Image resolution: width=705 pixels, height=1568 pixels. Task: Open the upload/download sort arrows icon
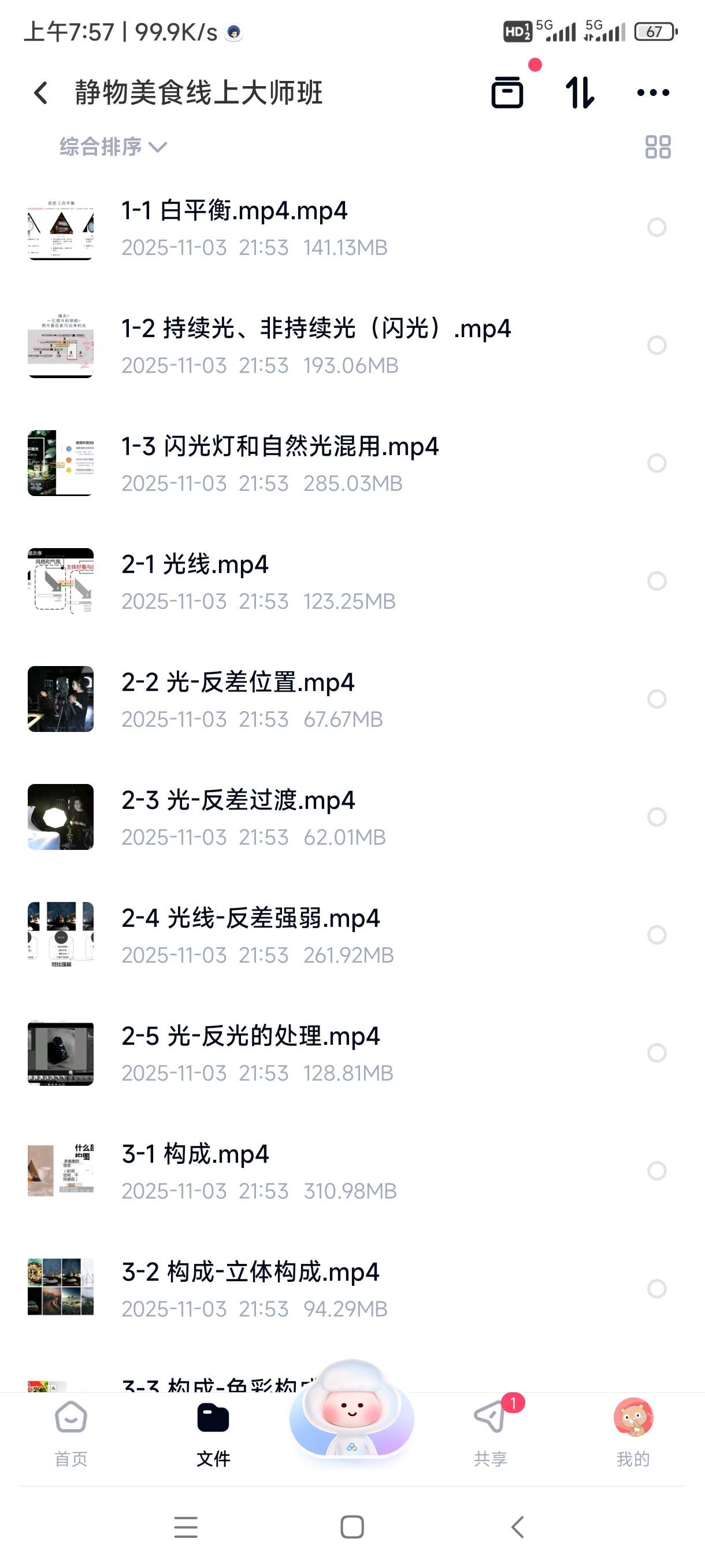click(579, 93)
